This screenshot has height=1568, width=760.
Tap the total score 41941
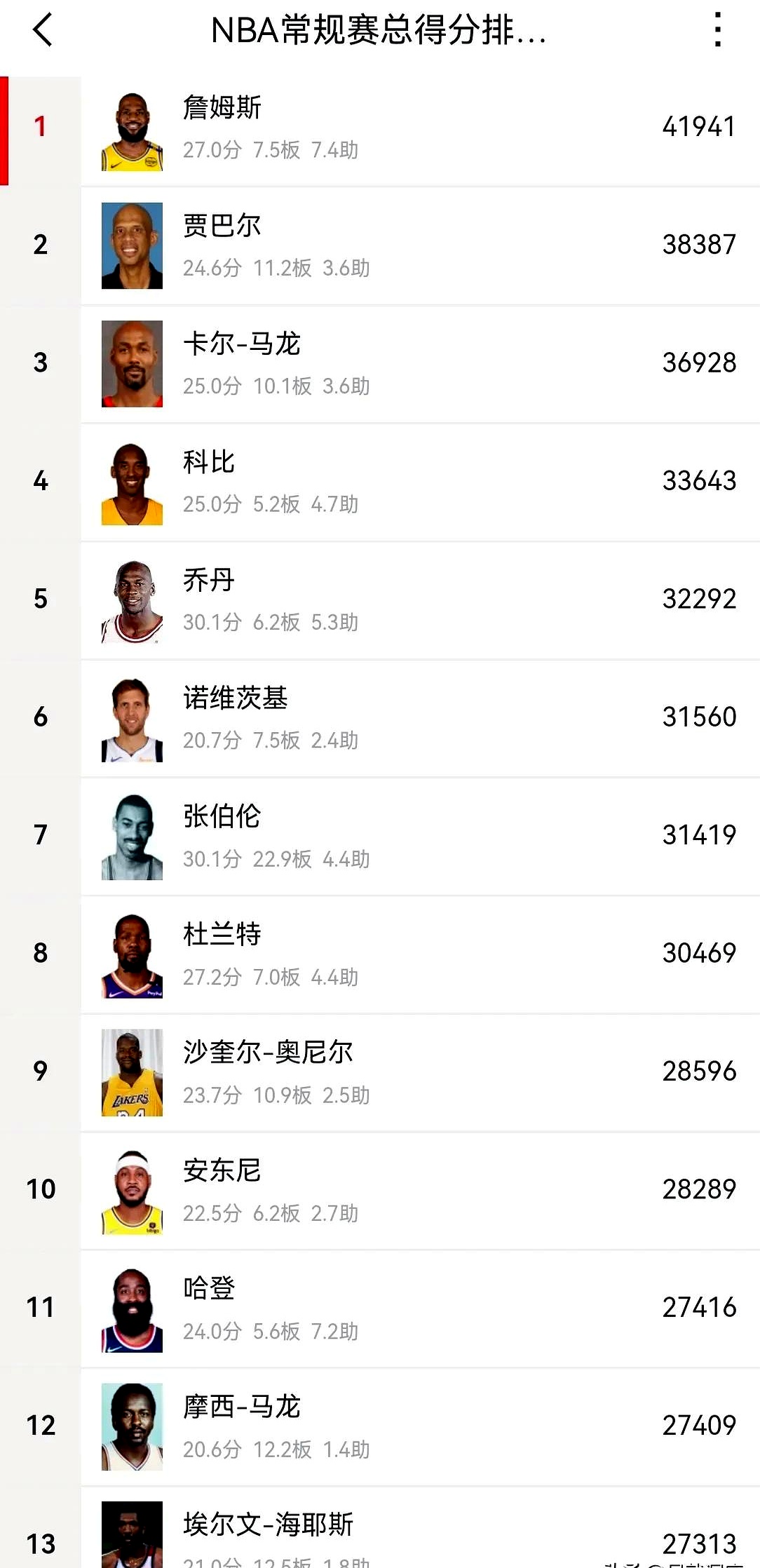(x=699, y=127)
